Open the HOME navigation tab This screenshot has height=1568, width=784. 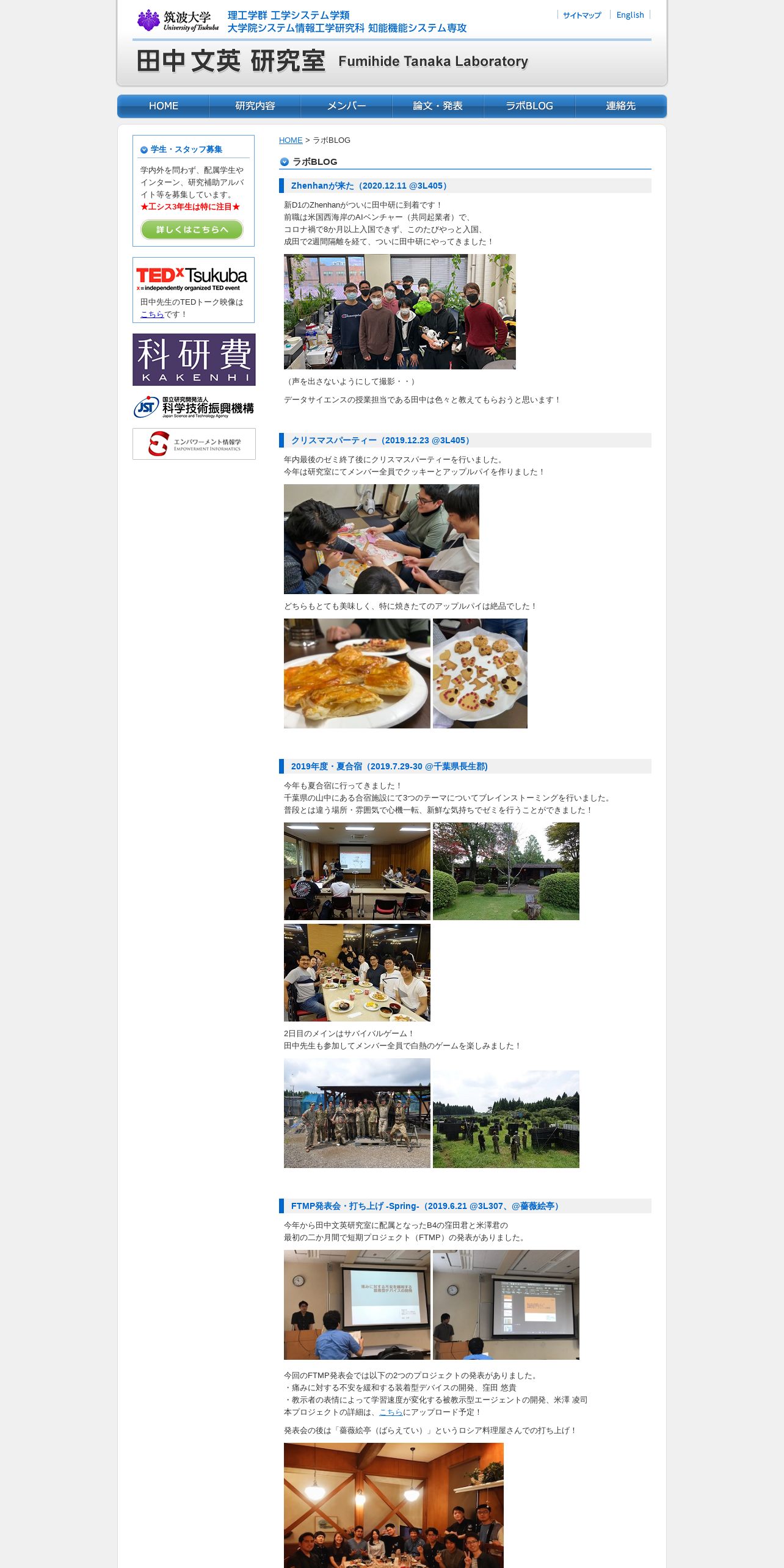[x=163, y=106]
